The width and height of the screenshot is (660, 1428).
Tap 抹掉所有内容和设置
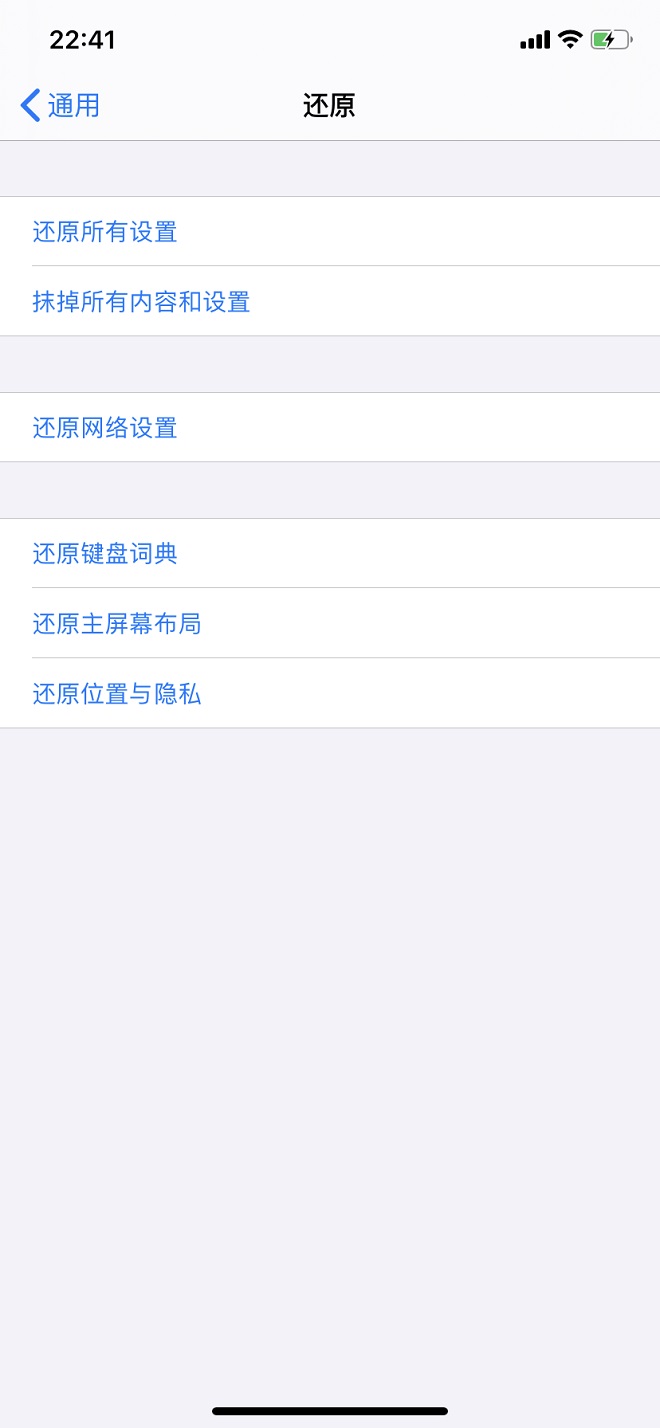pyautogui.click(x=330, y=301)
